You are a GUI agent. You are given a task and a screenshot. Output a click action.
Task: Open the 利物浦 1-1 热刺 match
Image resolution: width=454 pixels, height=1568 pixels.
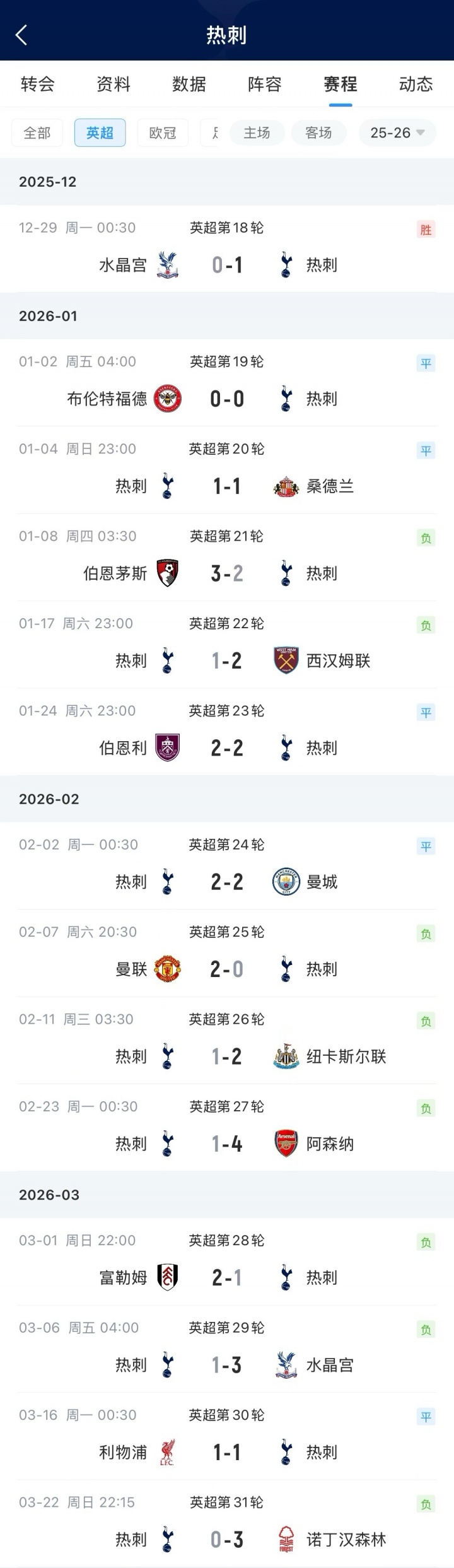pos(227,1451)
